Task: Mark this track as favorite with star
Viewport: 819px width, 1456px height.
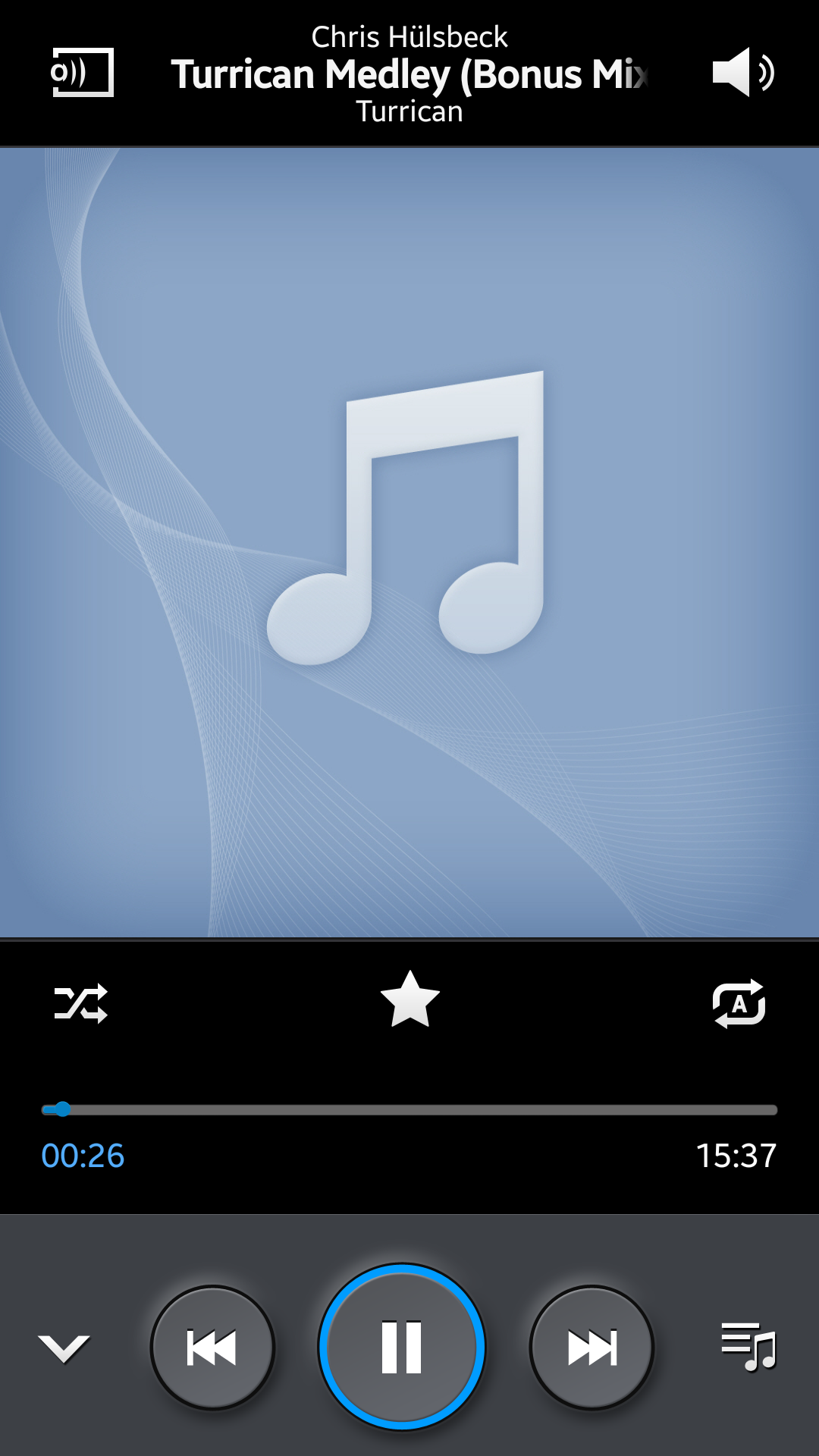Action: click(409, 999)
